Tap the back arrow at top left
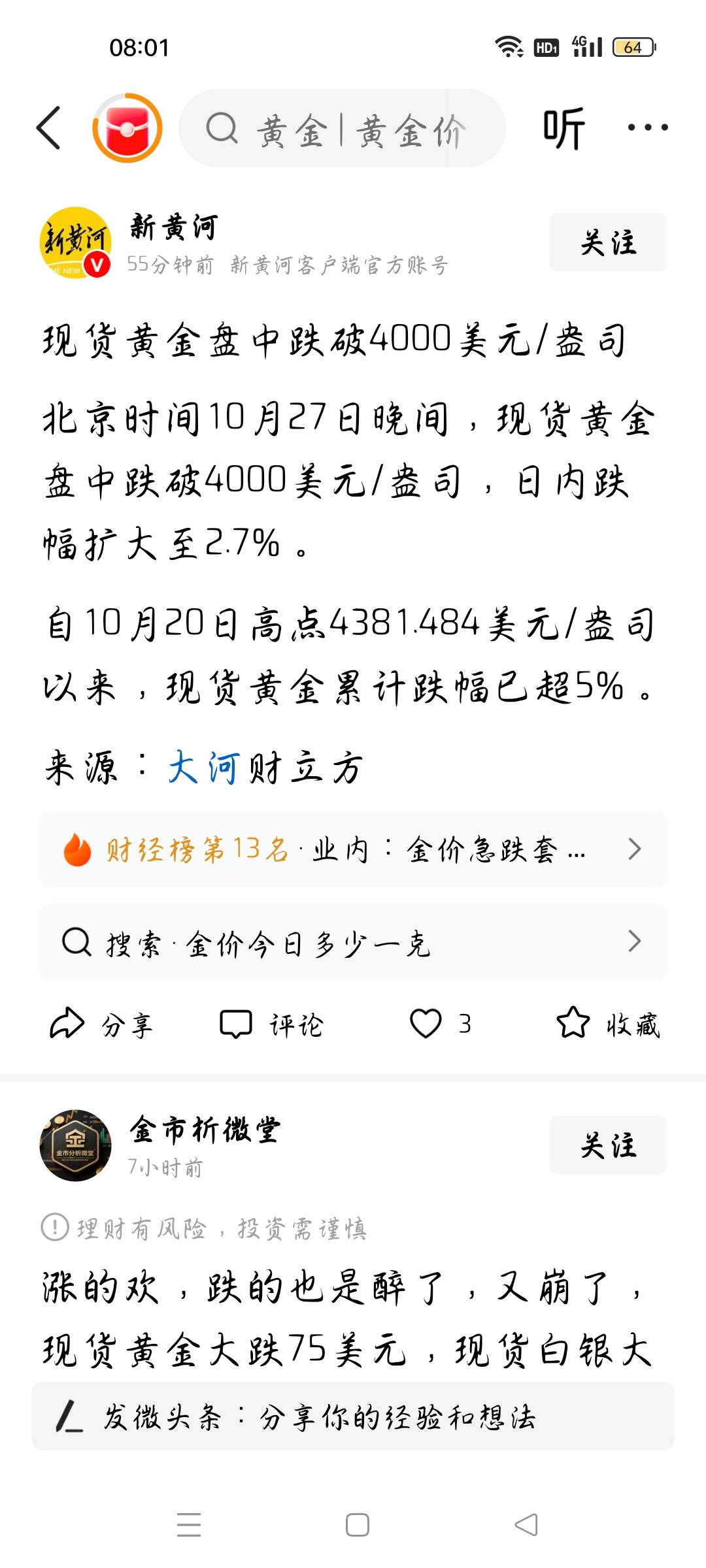The image size is (706, 1568). [x=46, y=128]
